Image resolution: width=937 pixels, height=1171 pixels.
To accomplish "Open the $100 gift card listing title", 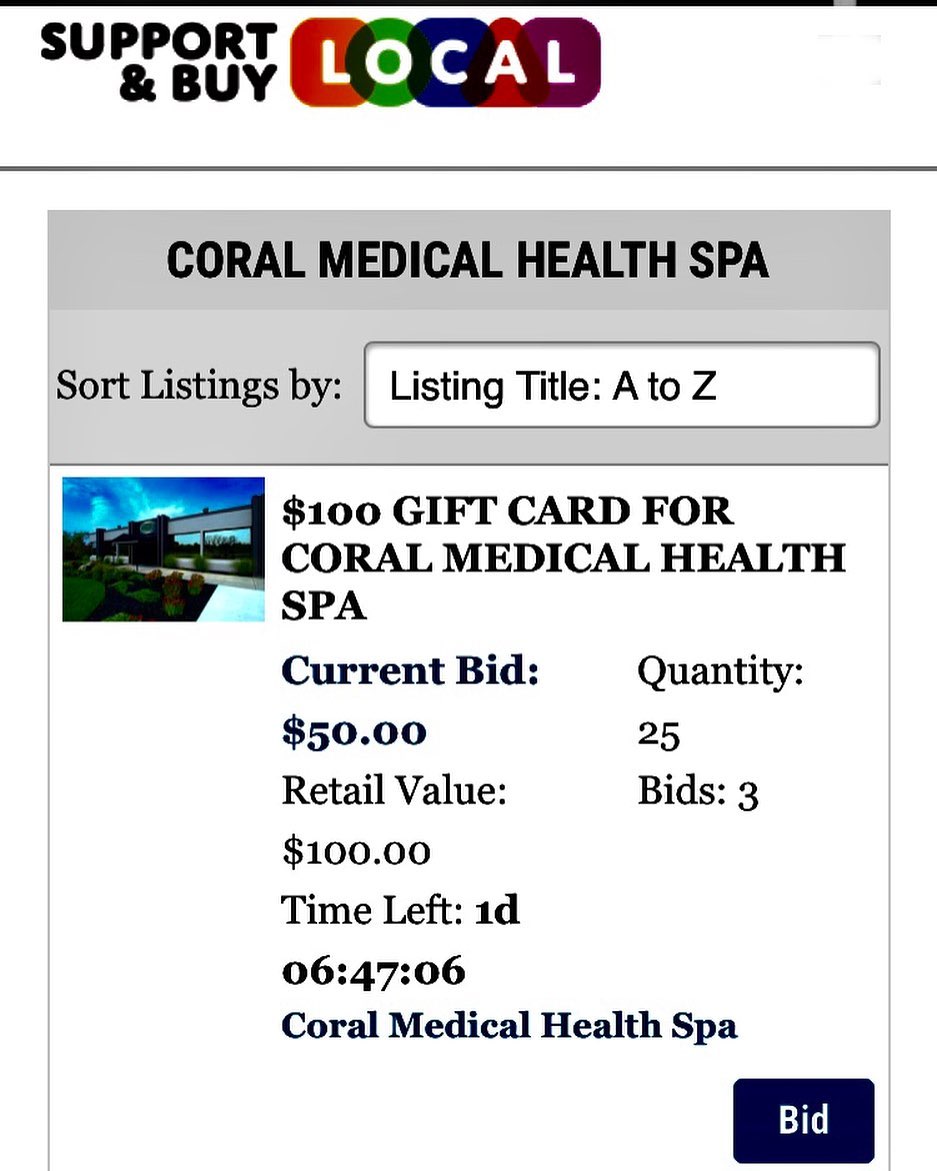I will pyautogui.click(x=562, y=558).
